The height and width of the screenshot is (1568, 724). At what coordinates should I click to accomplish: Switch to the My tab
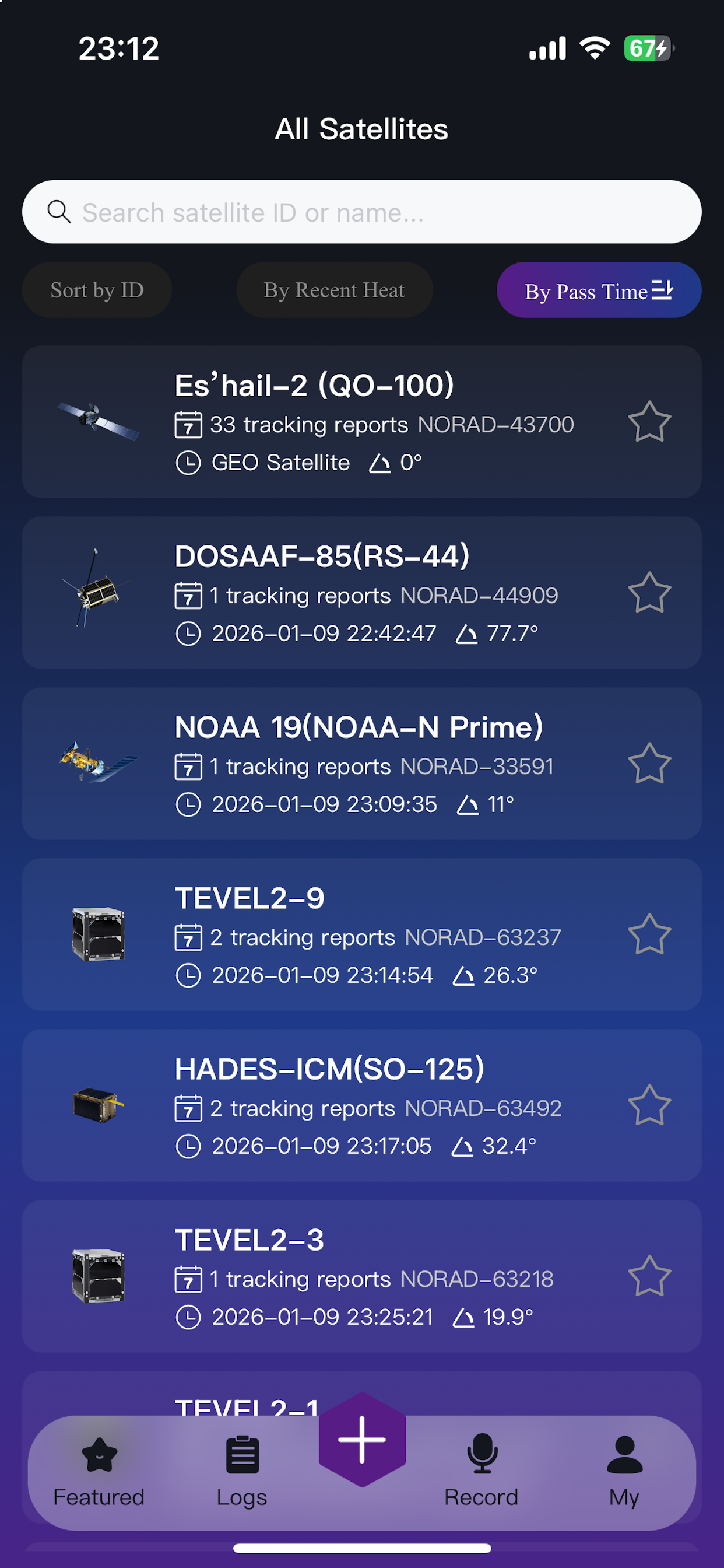click(x=624, y=1472)
